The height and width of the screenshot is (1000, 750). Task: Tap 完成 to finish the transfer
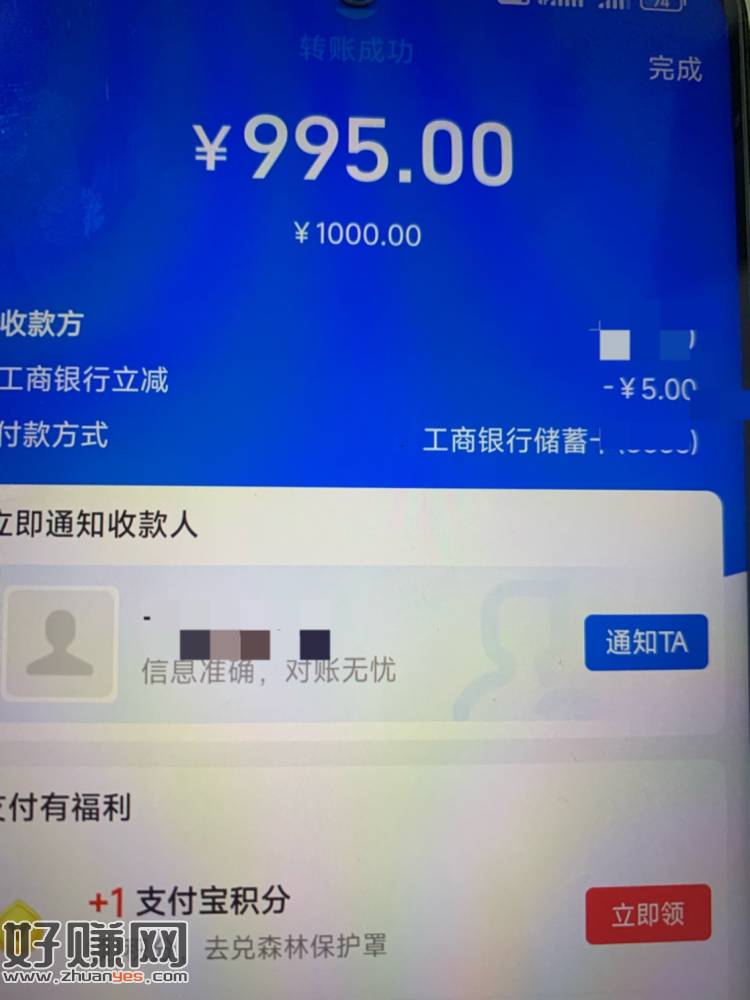pyautogui.click(x=675, y=69)
